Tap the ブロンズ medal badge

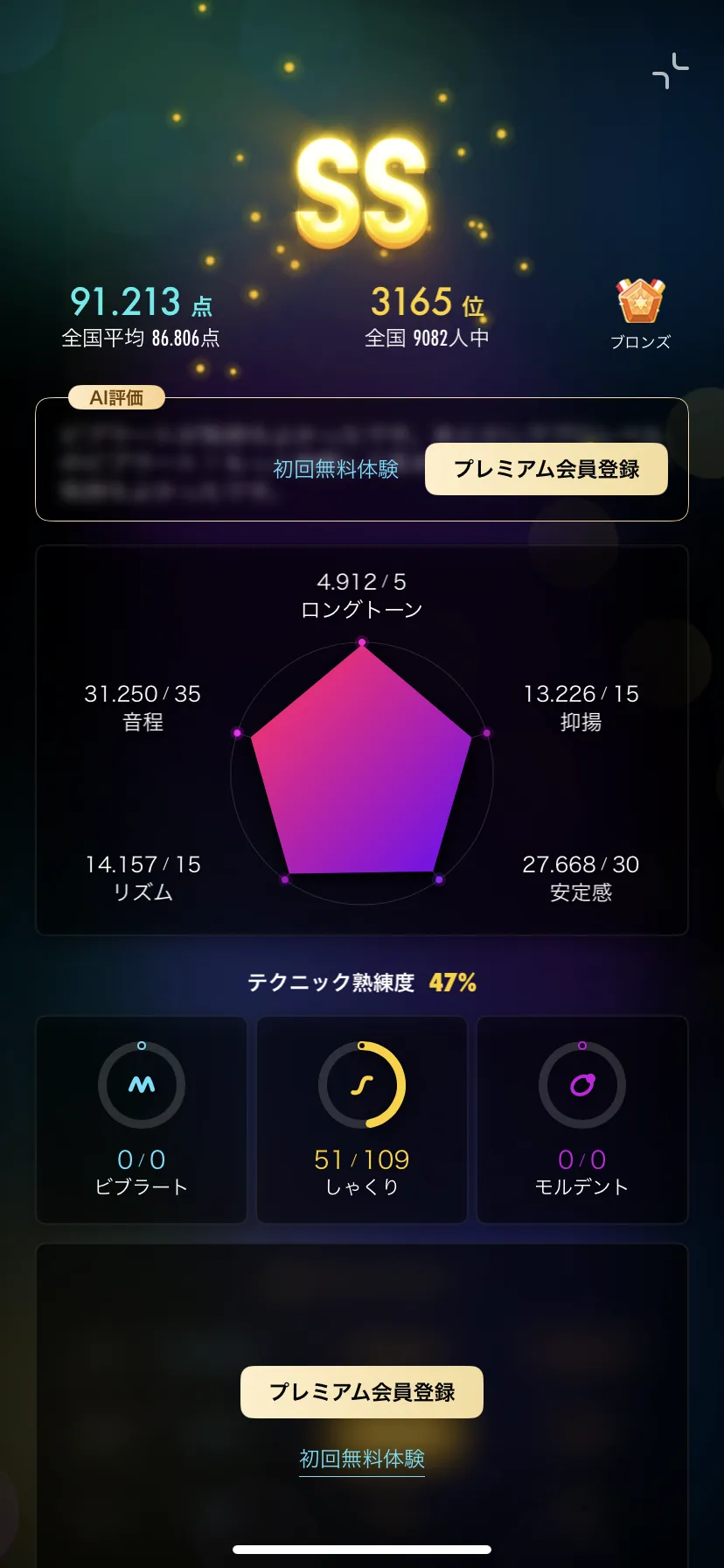click(641, 313)
